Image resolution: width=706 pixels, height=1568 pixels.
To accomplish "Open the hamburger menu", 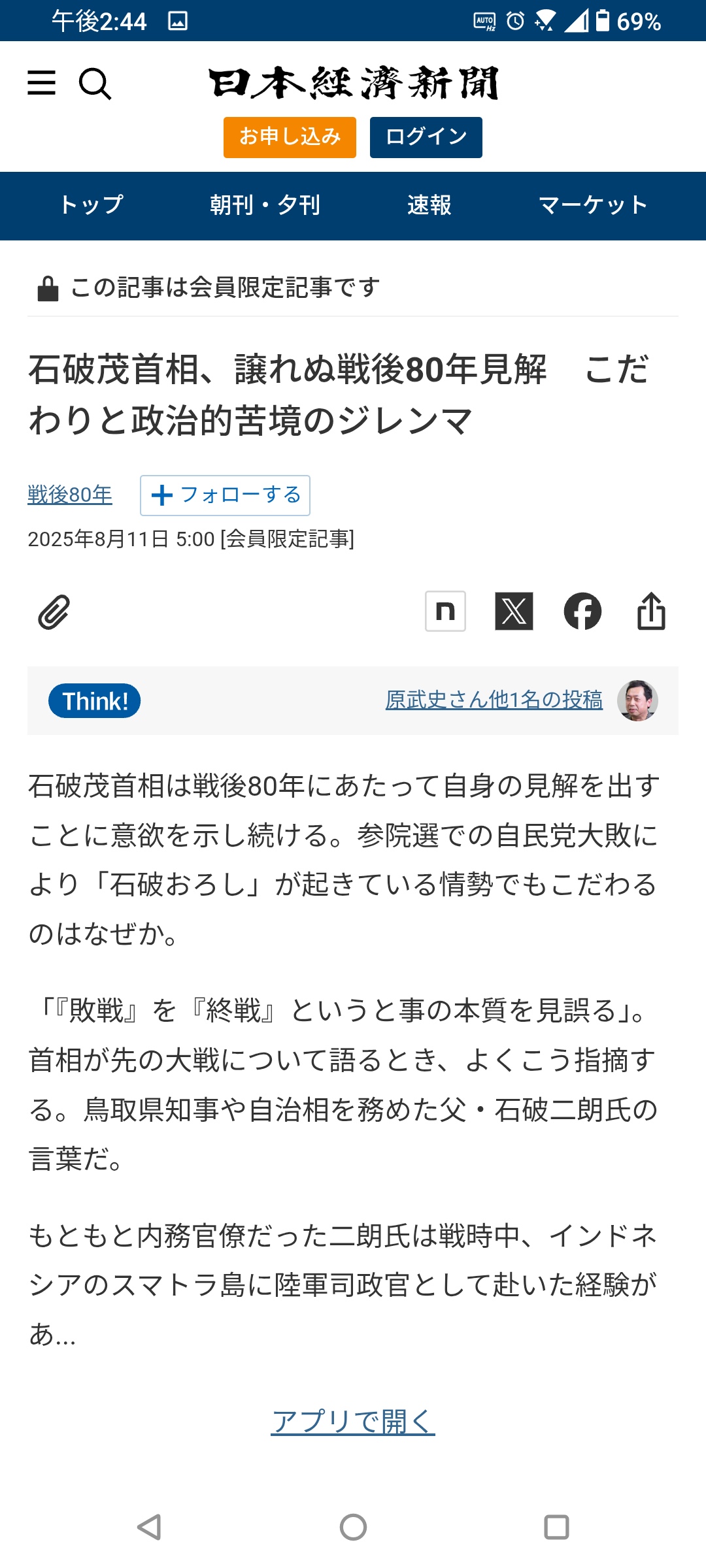I will tap(41, 83).
